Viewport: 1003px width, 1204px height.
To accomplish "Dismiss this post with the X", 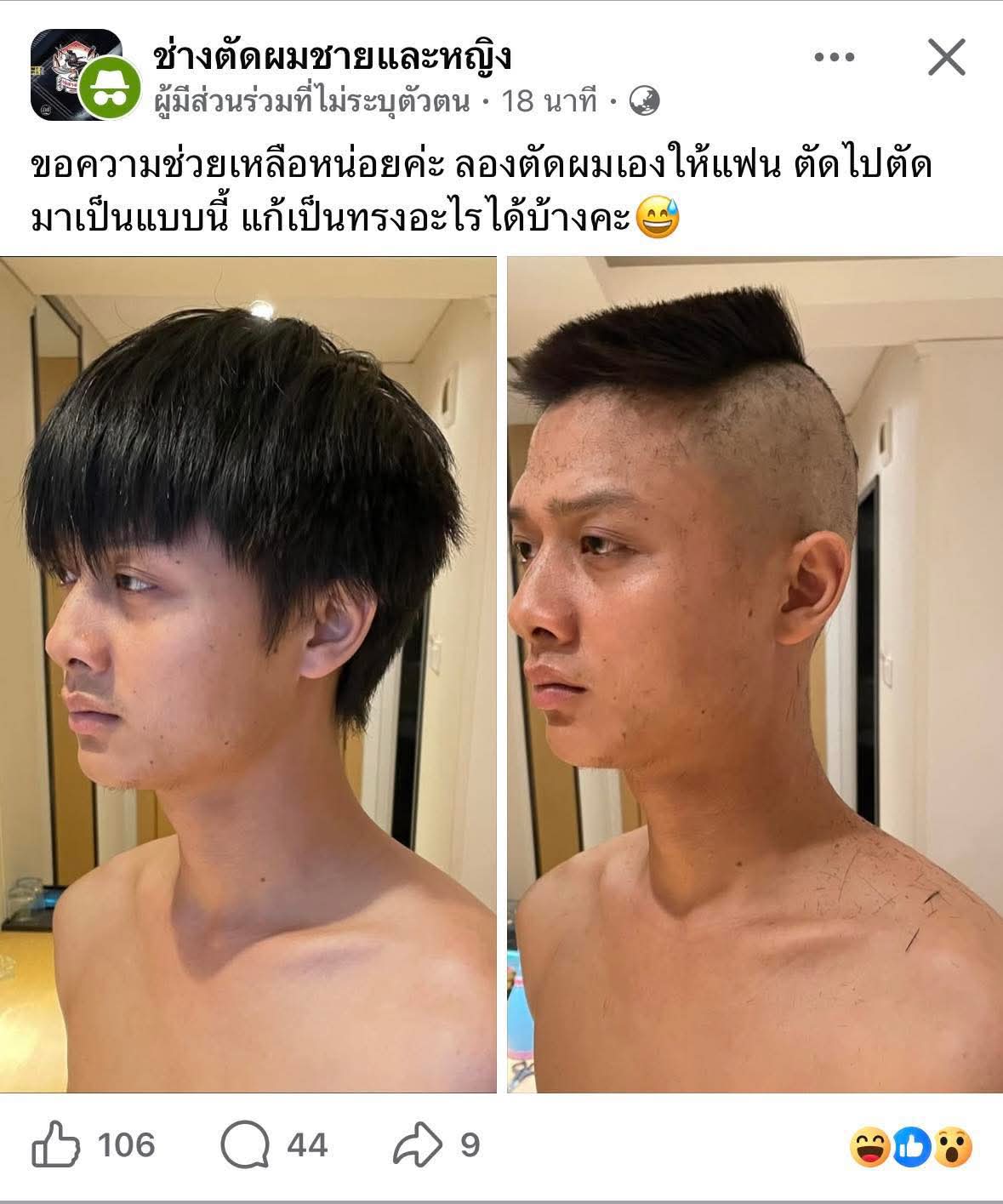I will [x=946, y=58].
